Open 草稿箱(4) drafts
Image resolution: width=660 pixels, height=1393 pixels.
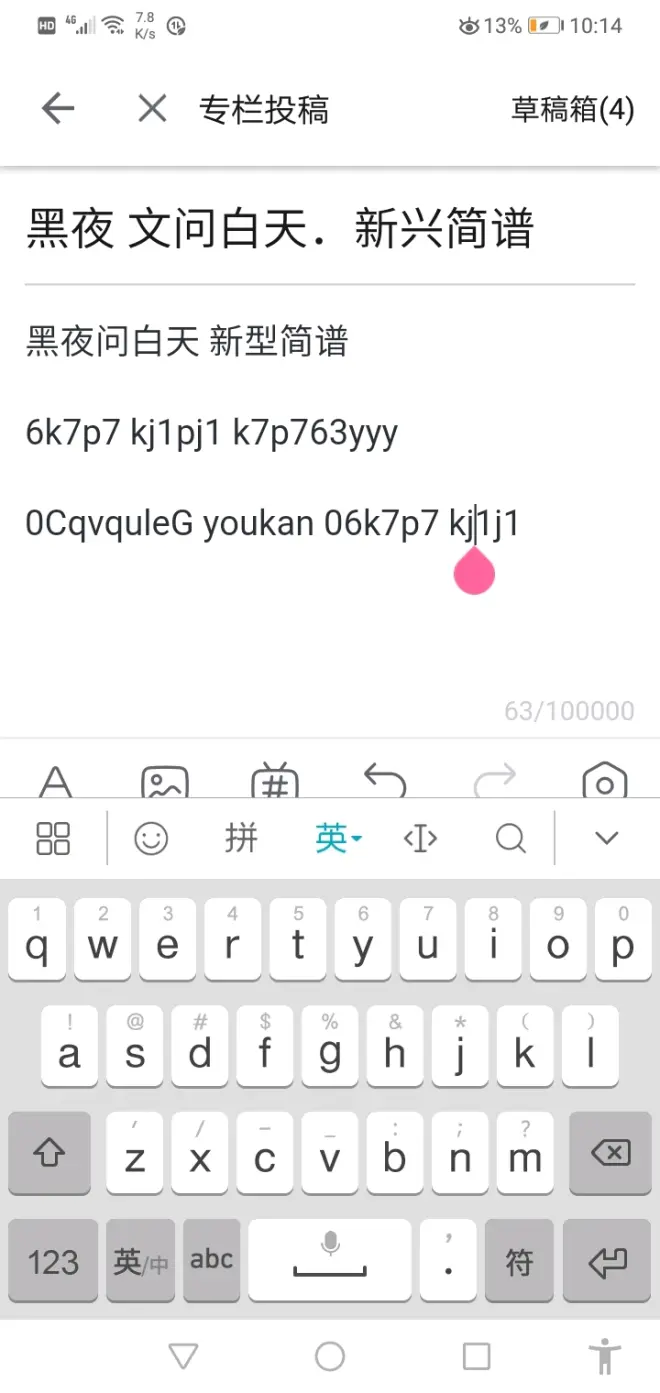[x=572, y=109]
